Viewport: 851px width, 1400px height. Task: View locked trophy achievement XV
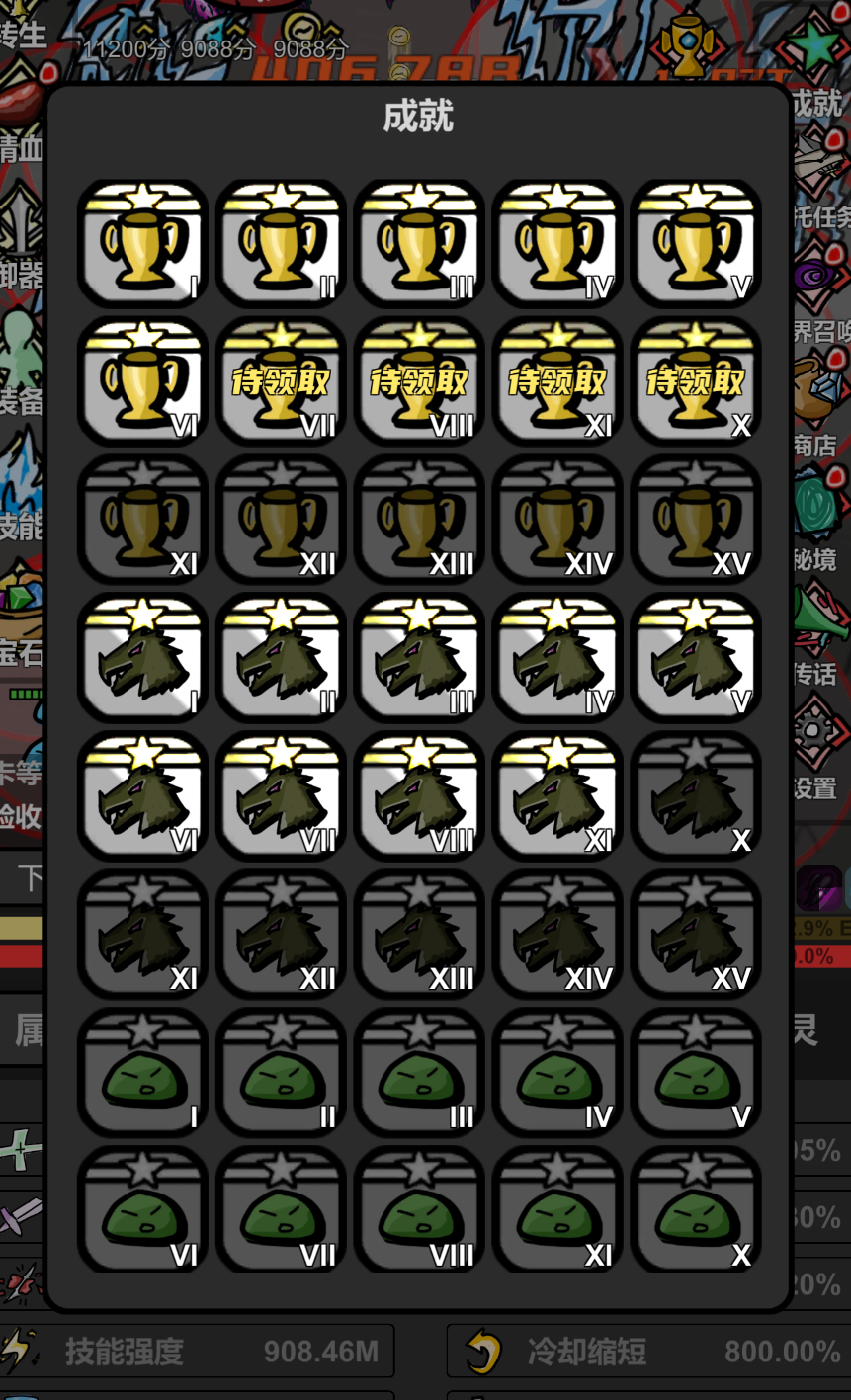point(696,520)
